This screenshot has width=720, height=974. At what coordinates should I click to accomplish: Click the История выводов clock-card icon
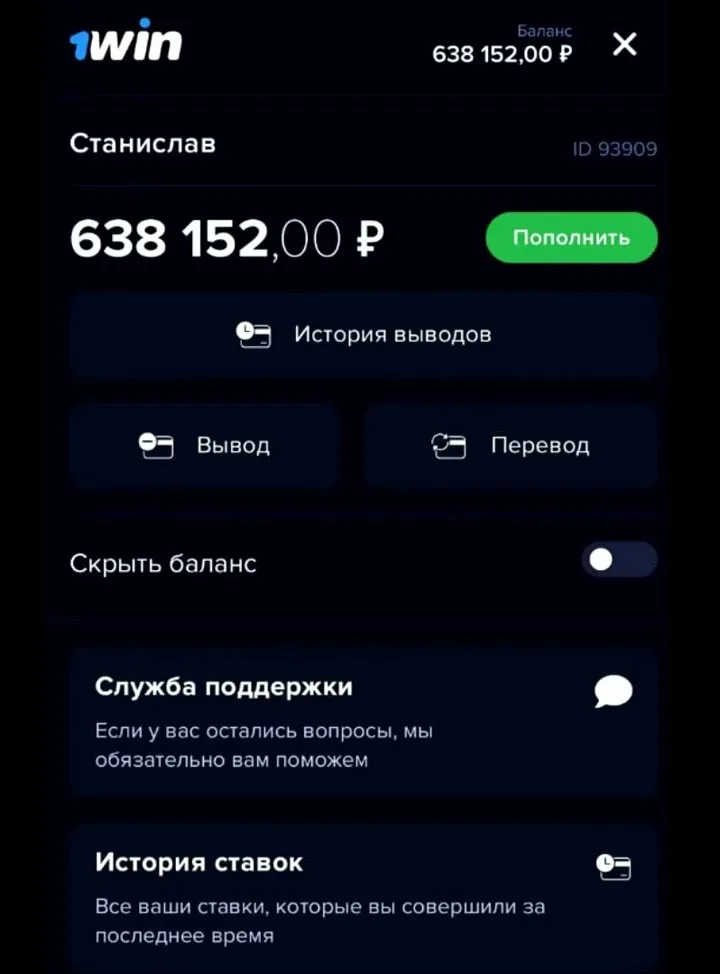253,334
